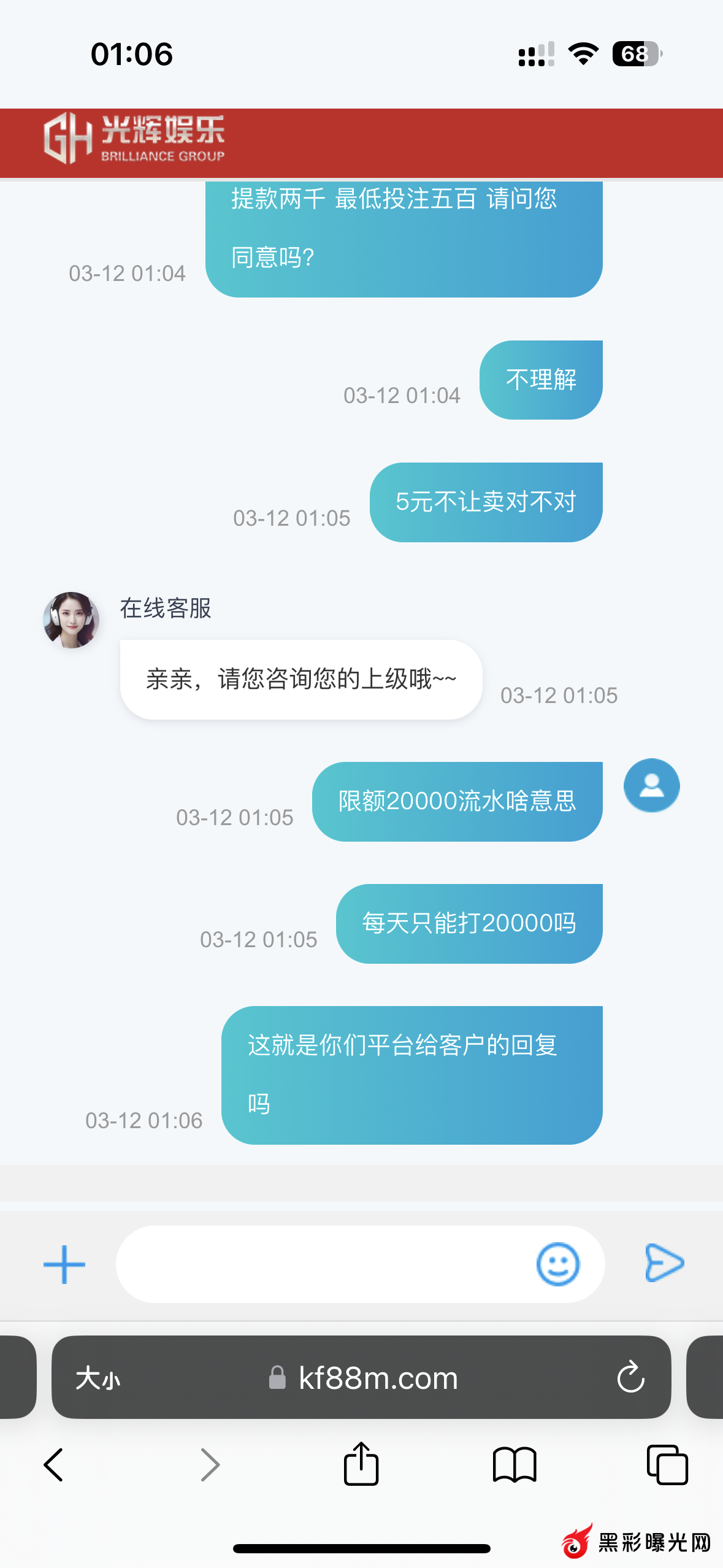The width and height of the screenshot is (723, 1568).
Task: Go back to the previous page
Action: coord(54,1465)
